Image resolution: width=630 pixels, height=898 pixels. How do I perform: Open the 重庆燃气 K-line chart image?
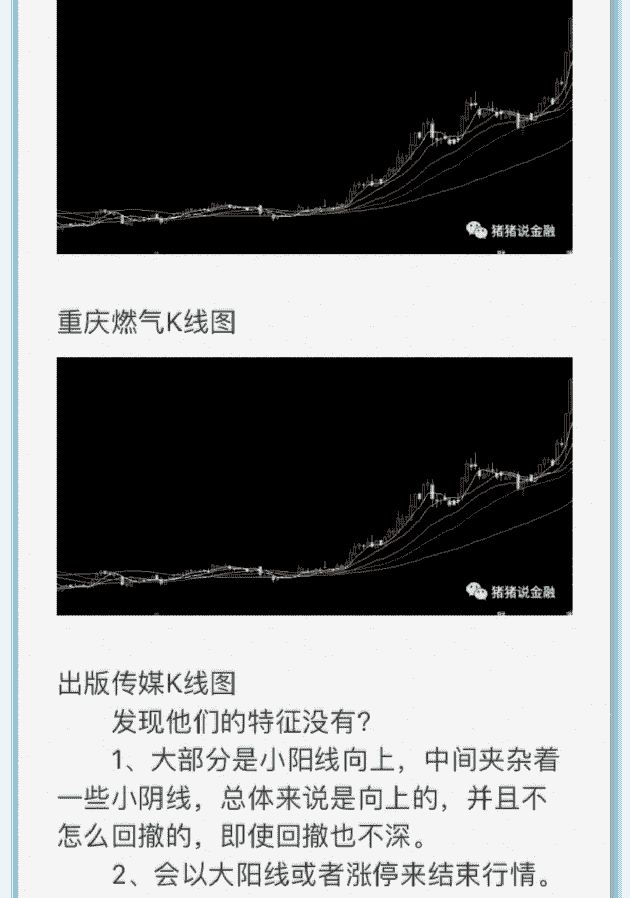314,125
